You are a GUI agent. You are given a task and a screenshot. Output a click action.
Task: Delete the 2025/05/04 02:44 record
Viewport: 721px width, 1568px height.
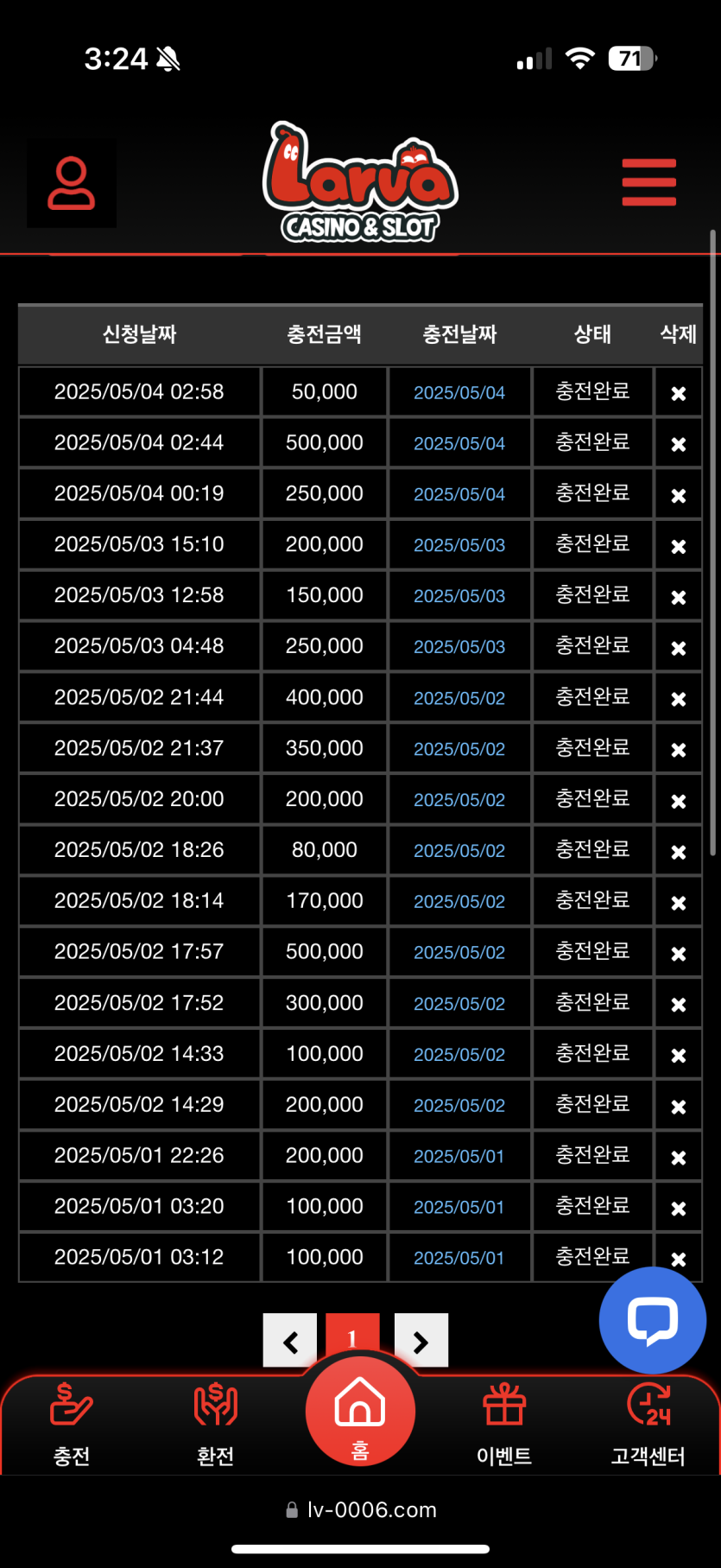coord(679,444)
